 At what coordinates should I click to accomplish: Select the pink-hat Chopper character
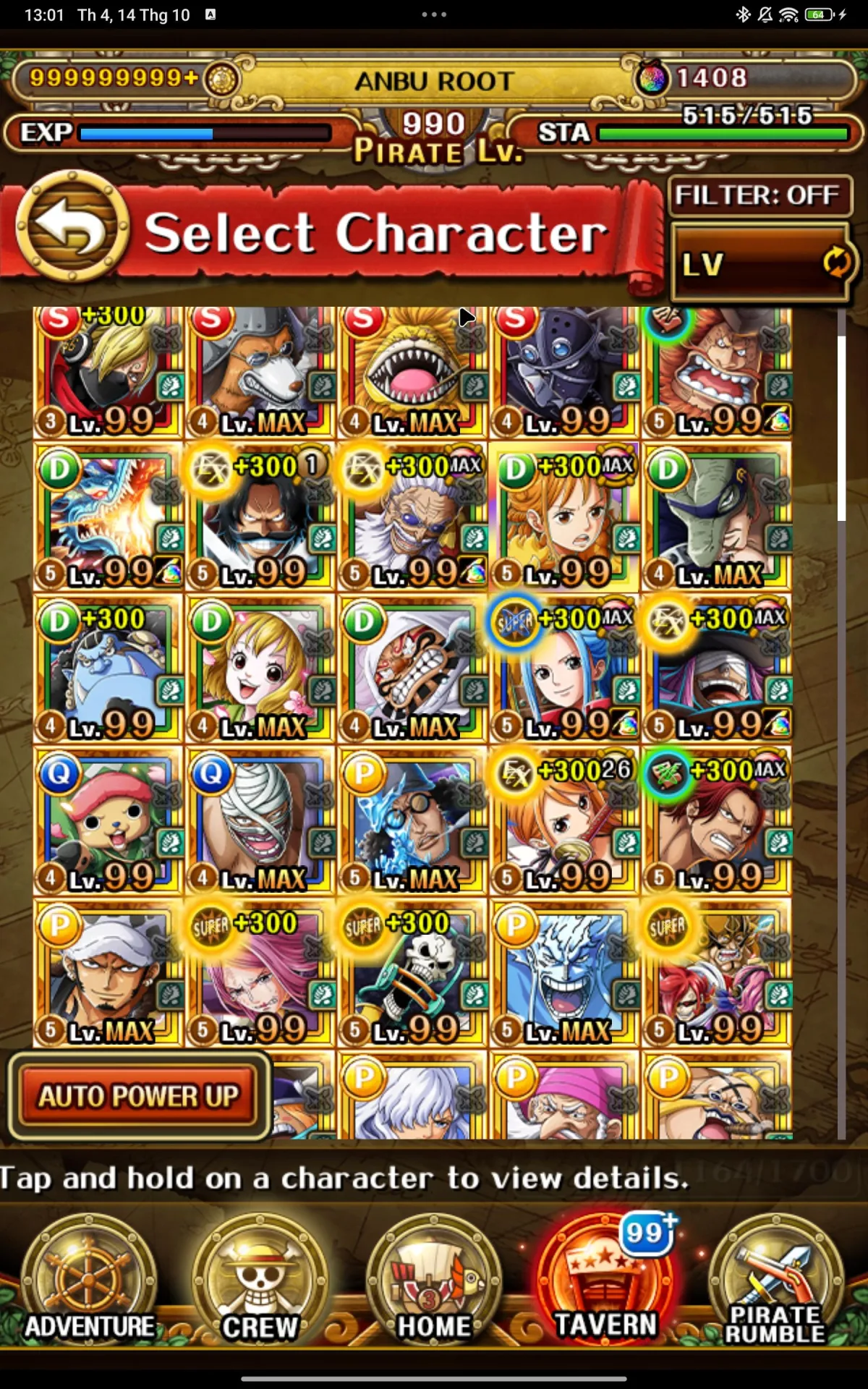click(108, 822)
